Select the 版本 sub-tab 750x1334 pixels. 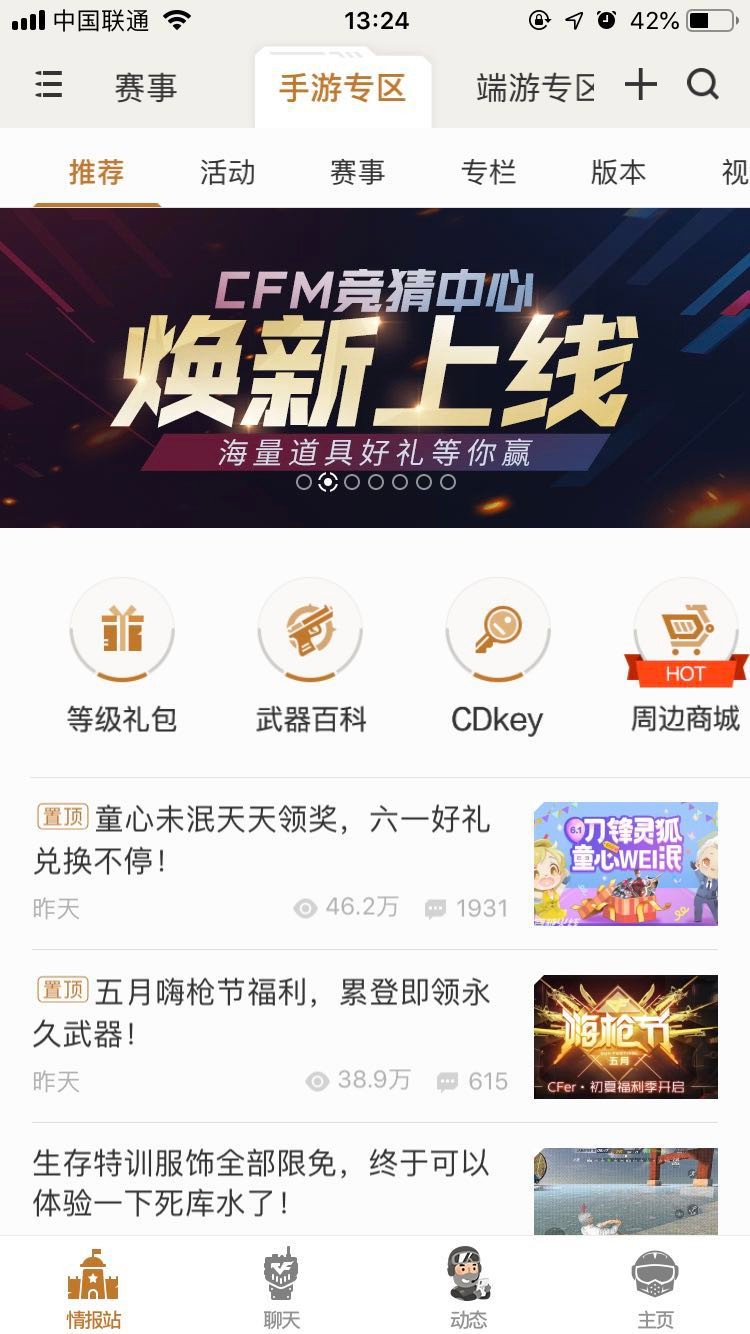point(618,173)
